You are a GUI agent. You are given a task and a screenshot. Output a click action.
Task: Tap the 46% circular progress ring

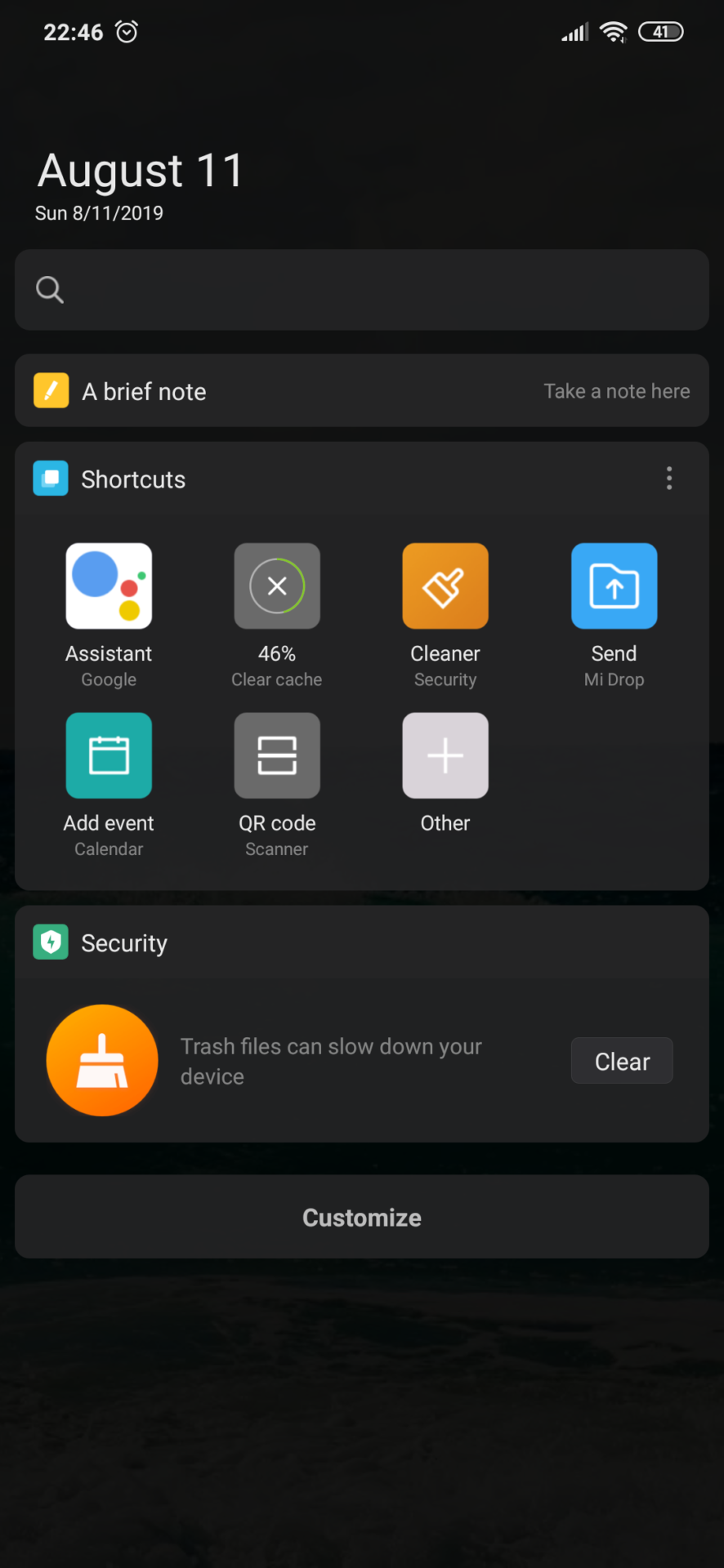(x=277, y=586)
